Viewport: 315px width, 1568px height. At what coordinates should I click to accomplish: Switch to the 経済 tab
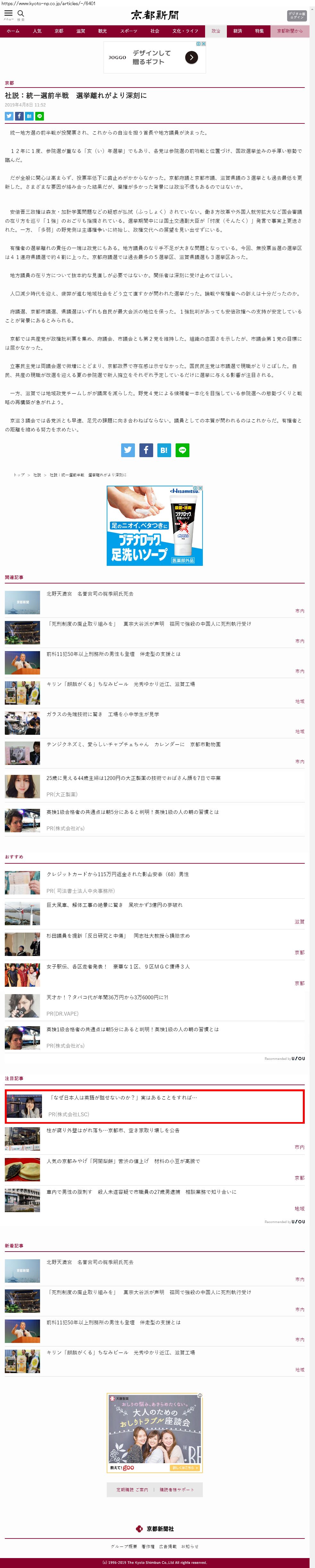(x=237, y=31)
